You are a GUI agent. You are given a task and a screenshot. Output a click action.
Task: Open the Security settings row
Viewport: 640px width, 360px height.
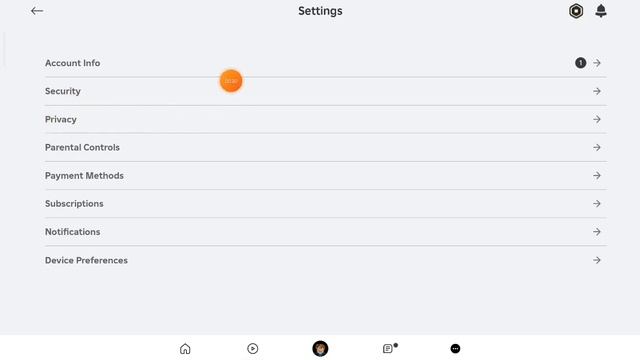(x=325, y=91)
